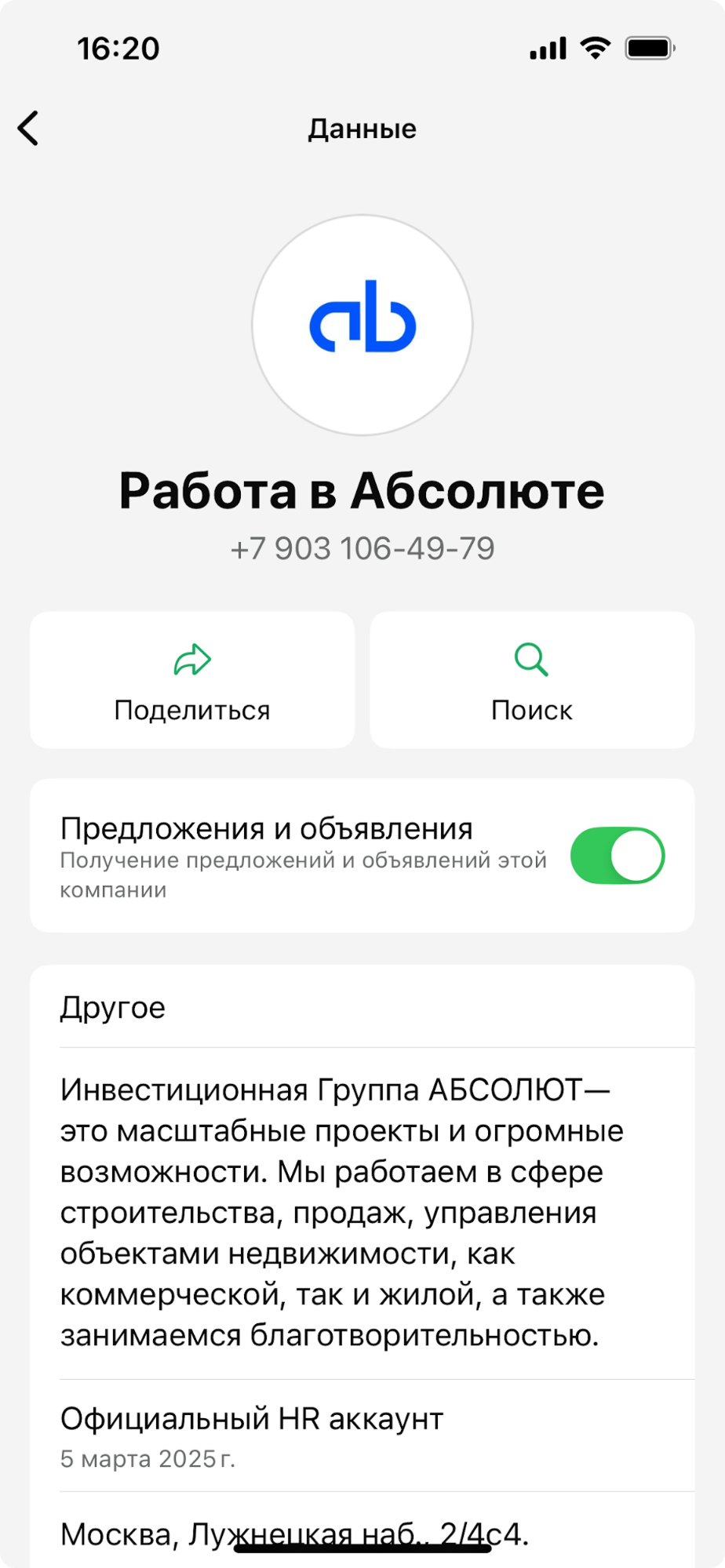Open Поиск for this contact
The height and width of the screenshot is (1568, 725).
click(532, 679)
